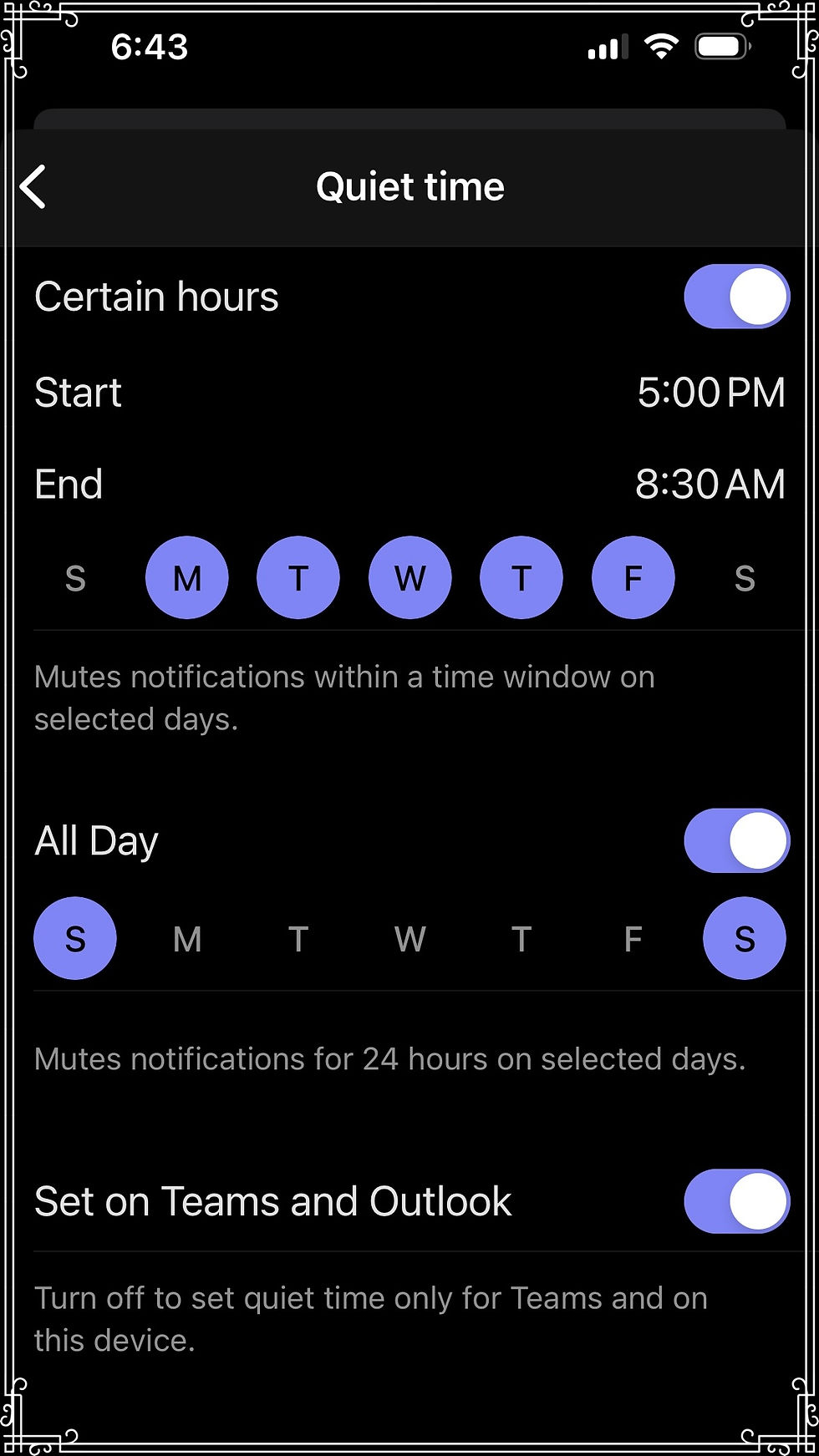This screenshot has width=819, height=1456.
Task: Change the 5:00 PM start time
Action: [x=710, y=393]
